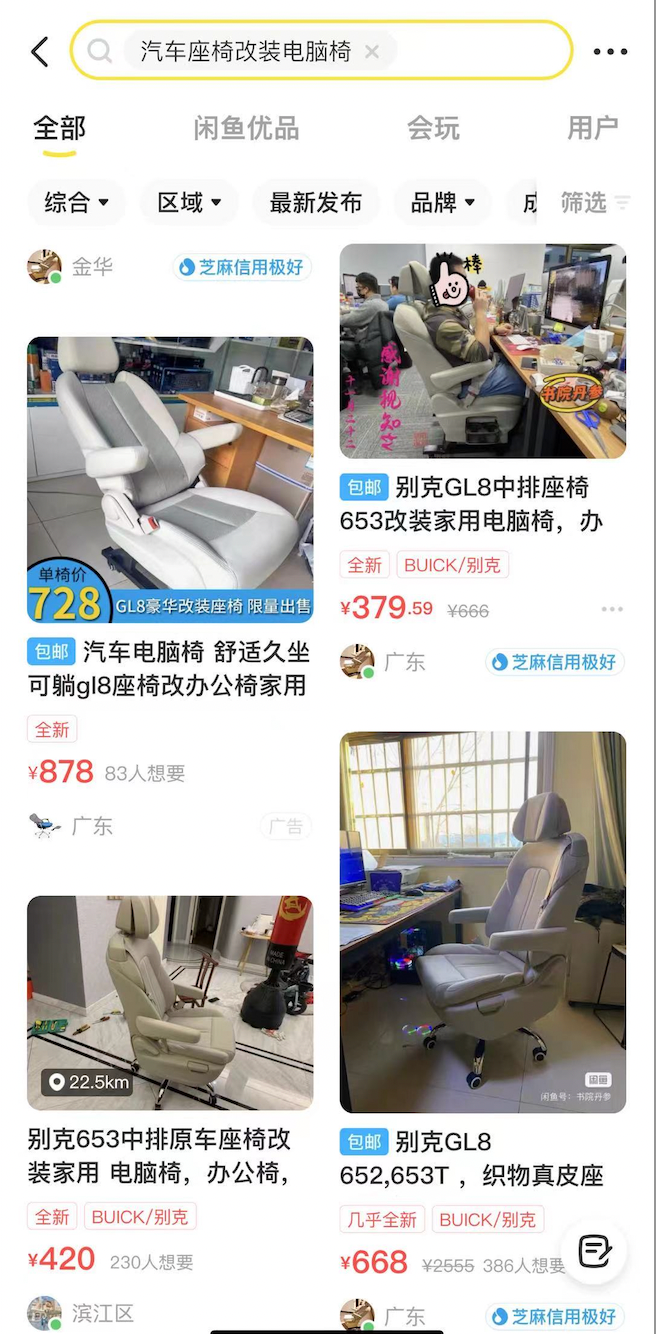The height and width of the screenshot is (1334, 656).
Task: Tap the floating feedback note button
Action: point(595,1250)
